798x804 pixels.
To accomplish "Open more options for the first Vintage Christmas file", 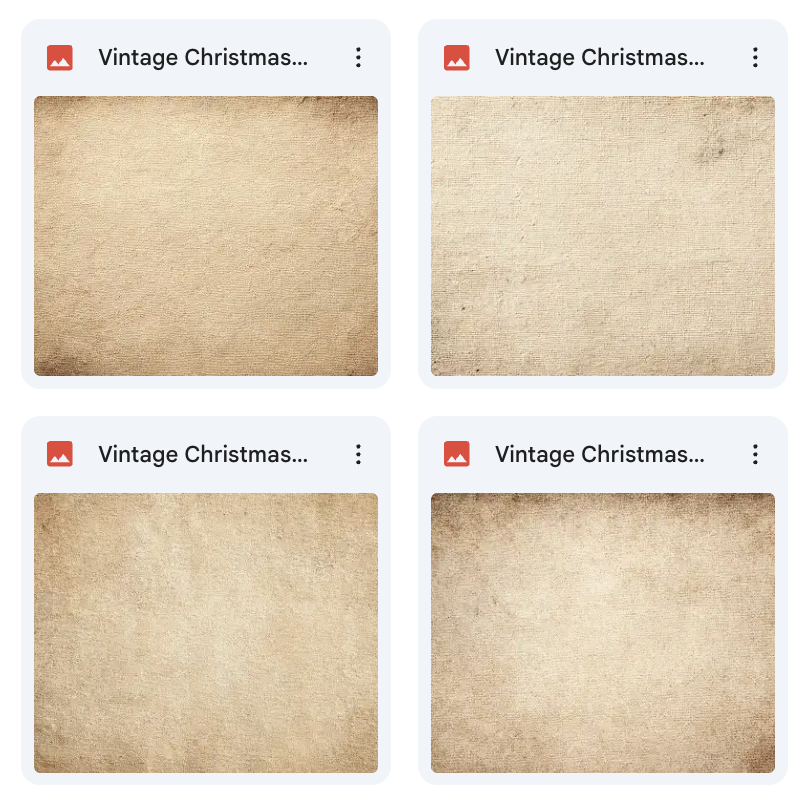I will pos(358,58).
